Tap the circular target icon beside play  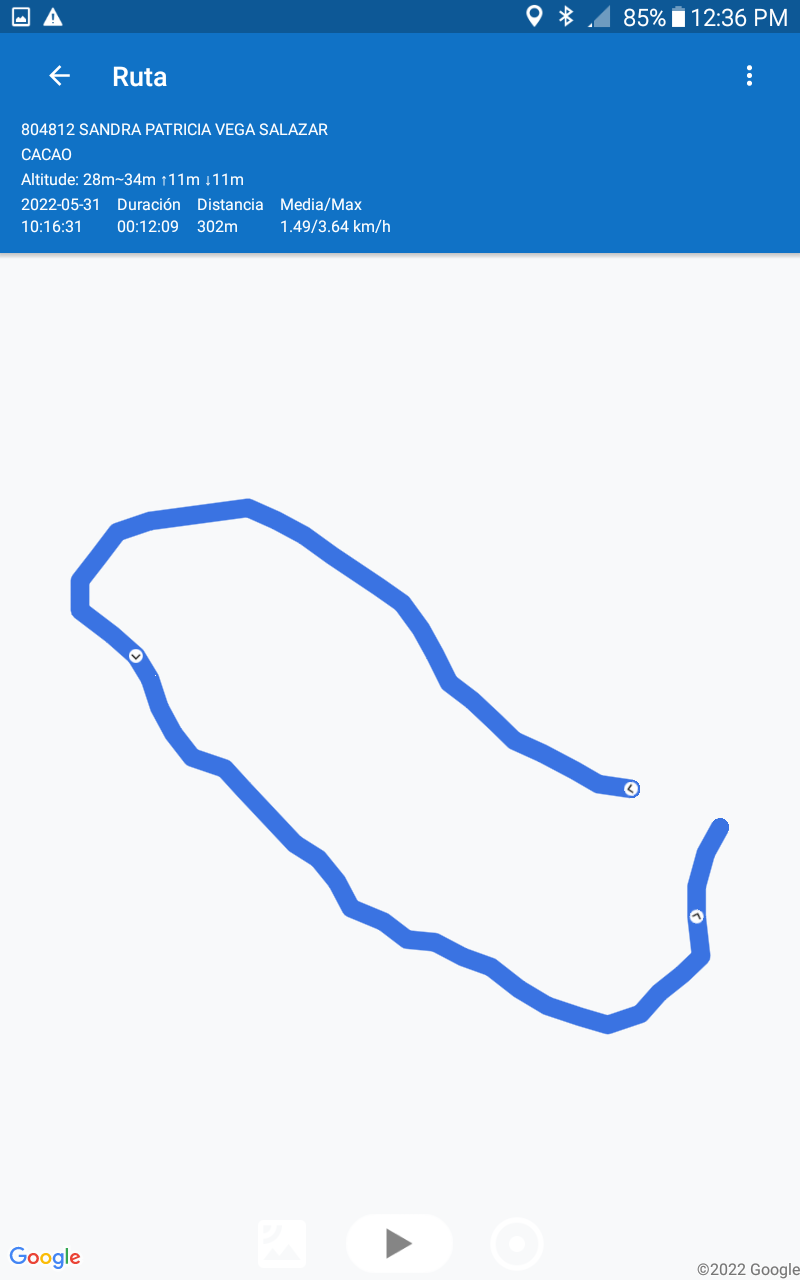517,1244
